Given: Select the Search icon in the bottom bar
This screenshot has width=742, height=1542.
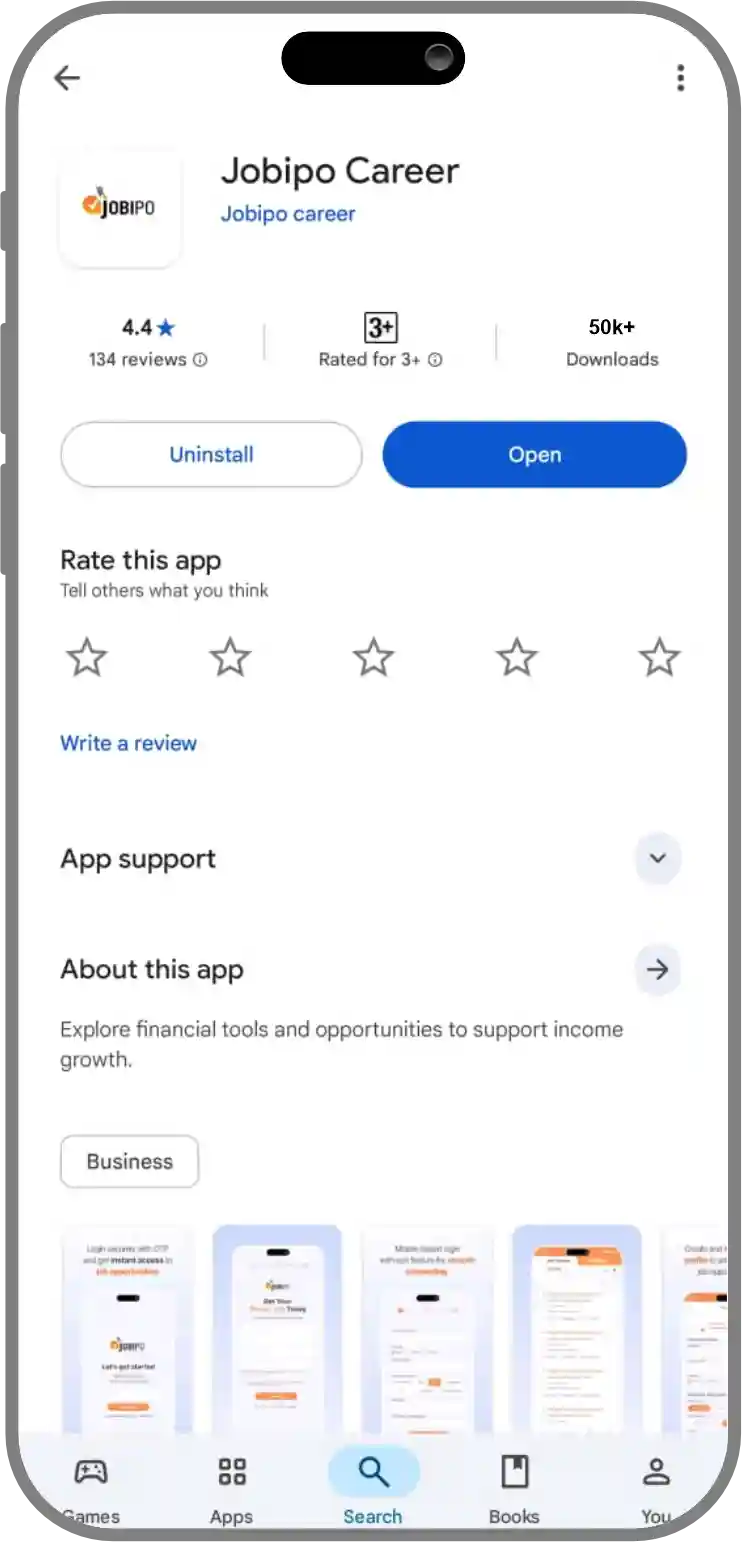Looking at the screenshot, I should [373, 1471].
